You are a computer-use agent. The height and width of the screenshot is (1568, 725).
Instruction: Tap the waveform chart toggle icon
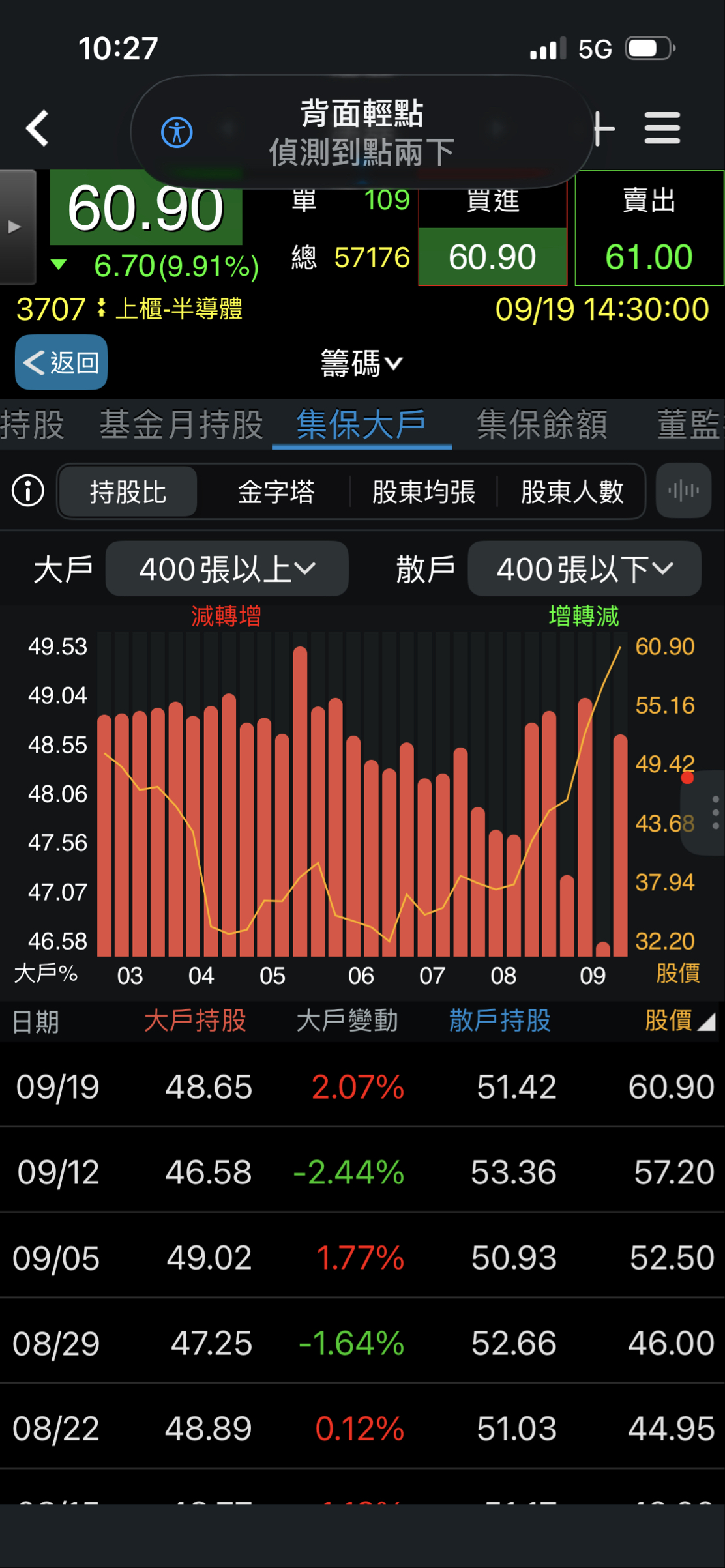[683, 491]
